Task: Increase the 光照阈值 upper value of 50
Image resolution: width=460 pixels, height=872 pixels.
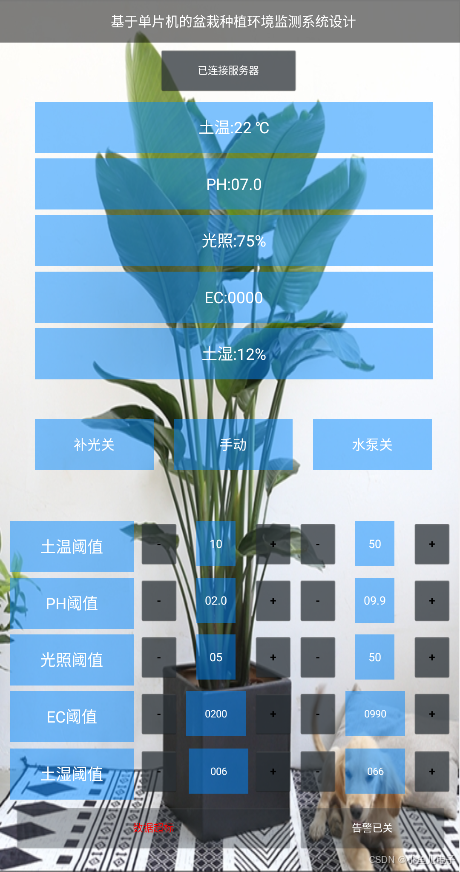Action: click(x=432, y=657)
